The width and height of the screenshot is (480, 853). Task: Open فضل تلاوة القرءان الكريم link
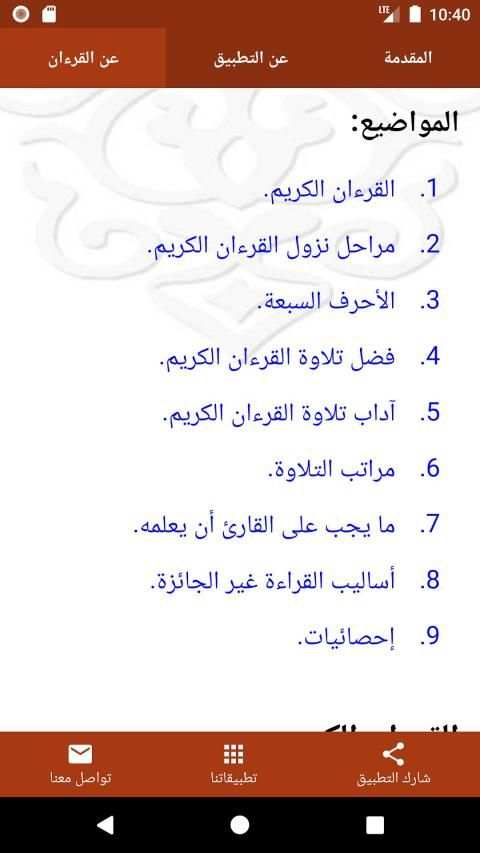pyautogui.click(x=278, y=357)
